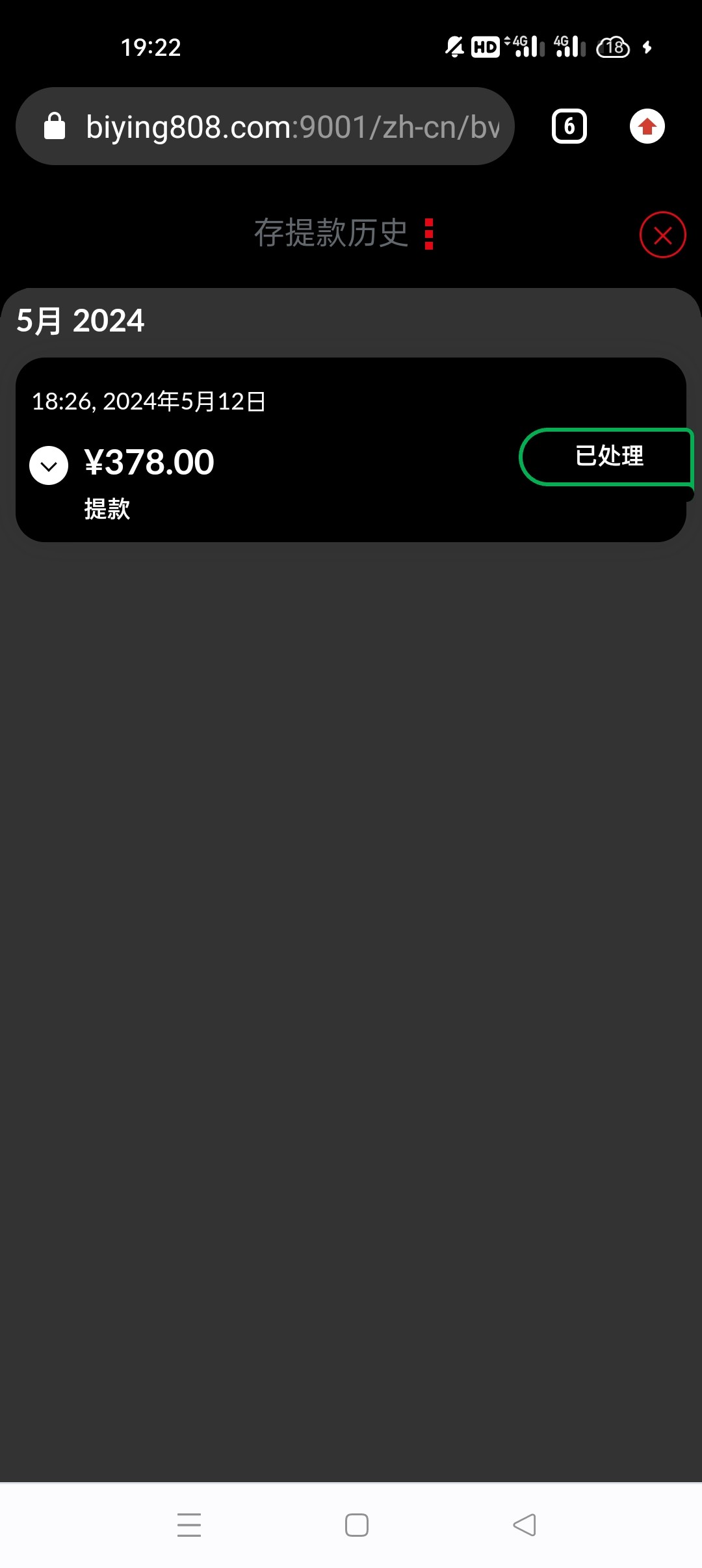Close the deposit and withdrawal history
This screenshot has width=702, height=1568.
click(662, 235)
